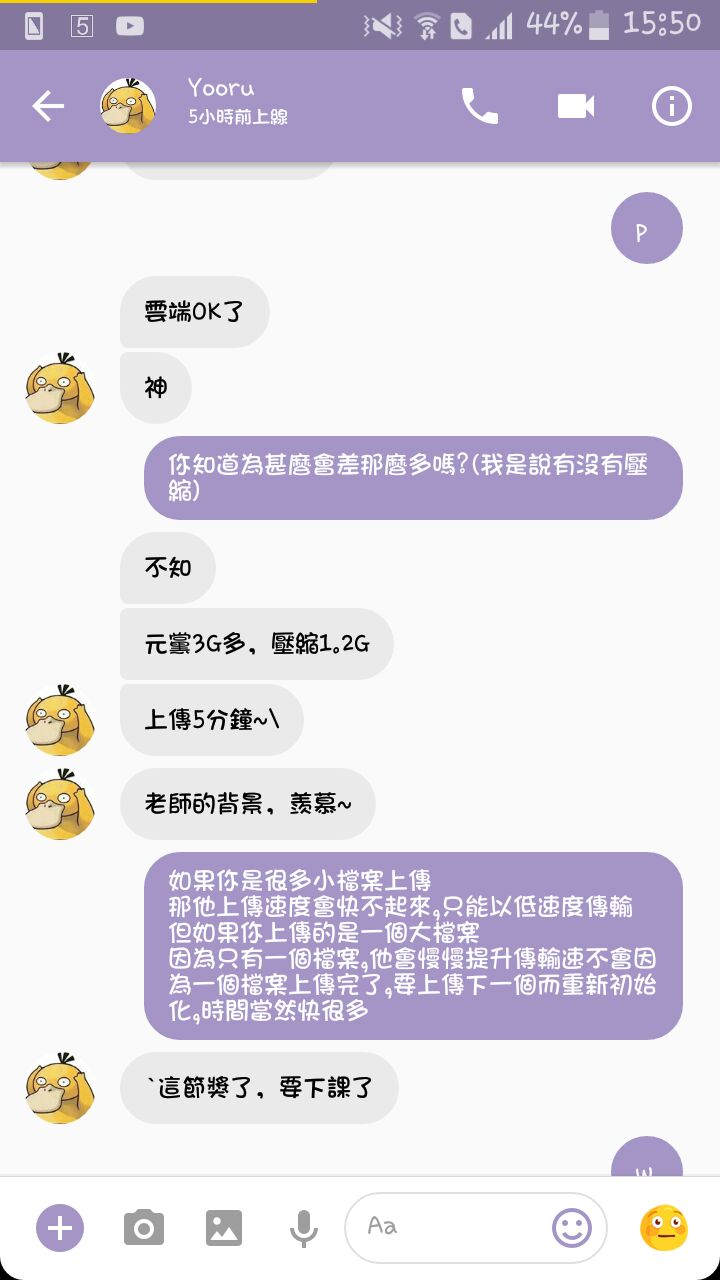Start a voice call with Yooru
The width and height of the screenshot is (720, 1280).
(x=479, y=106)
